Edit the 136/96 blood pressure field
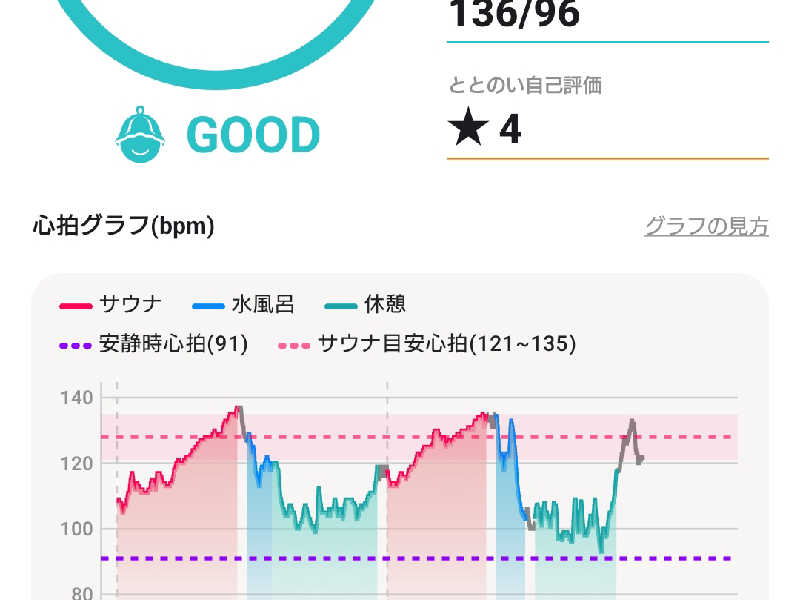 (x=606, y=16)
